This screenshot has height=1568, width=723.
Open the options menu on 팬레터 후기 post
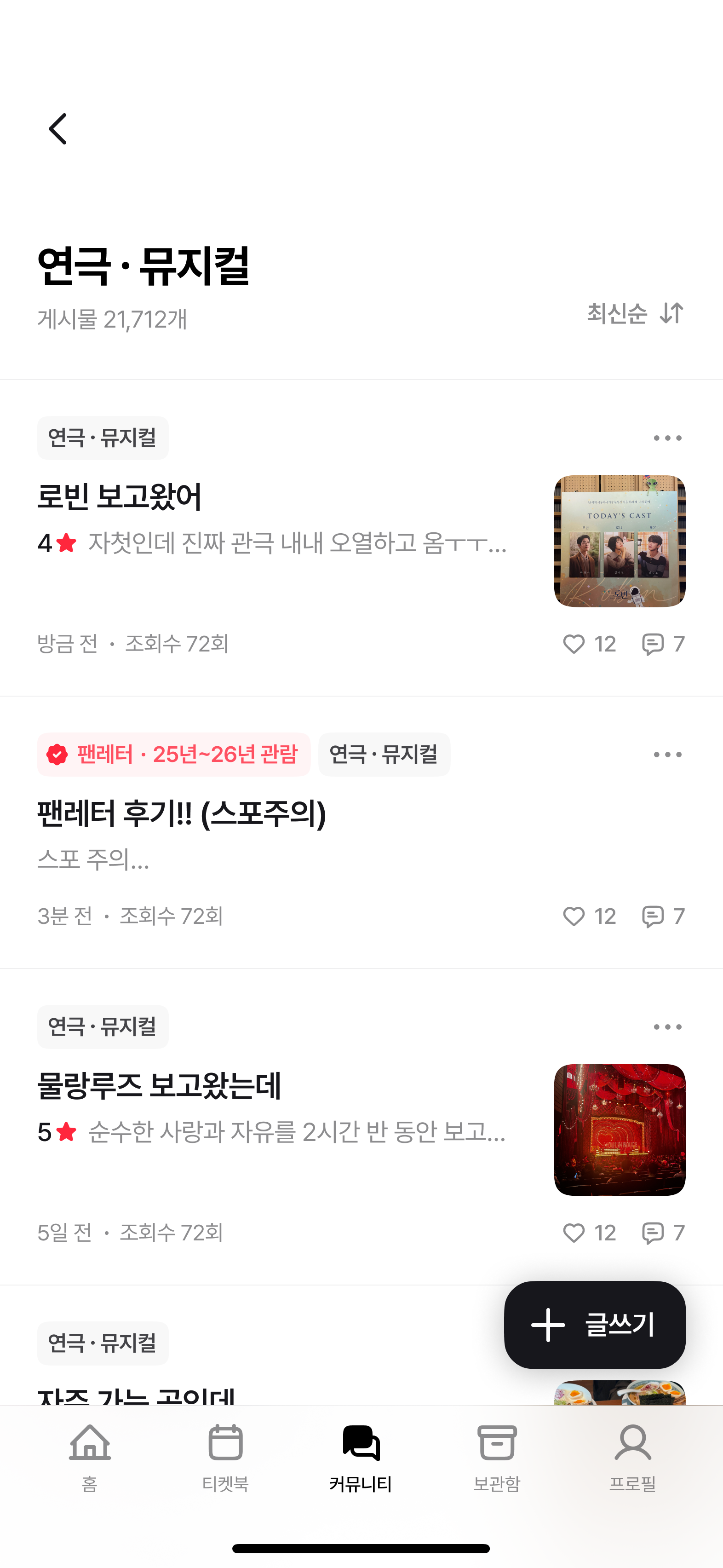coord(667,754)
